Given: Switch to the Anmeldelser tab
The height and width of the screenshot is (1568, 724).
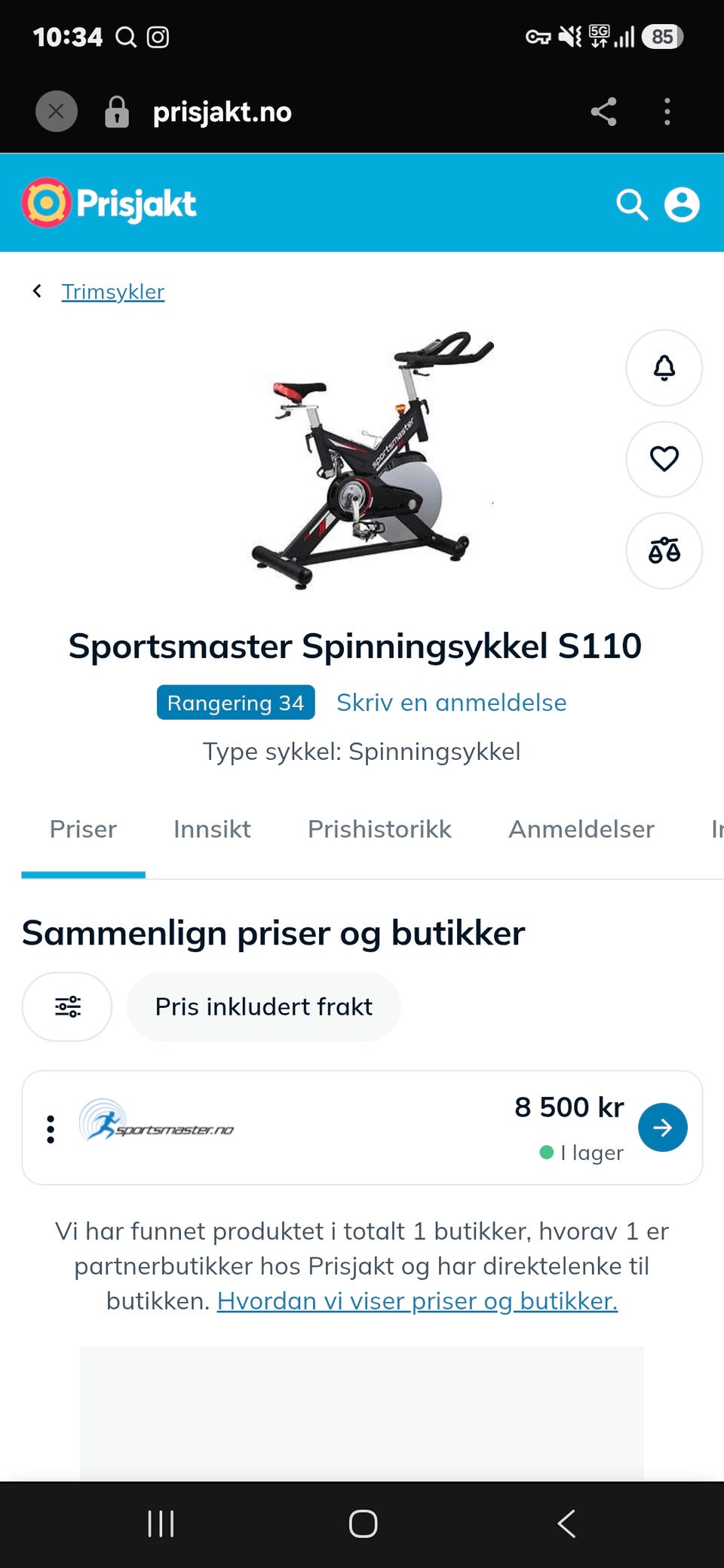Looking at the screenshot, I should point(581,829).
